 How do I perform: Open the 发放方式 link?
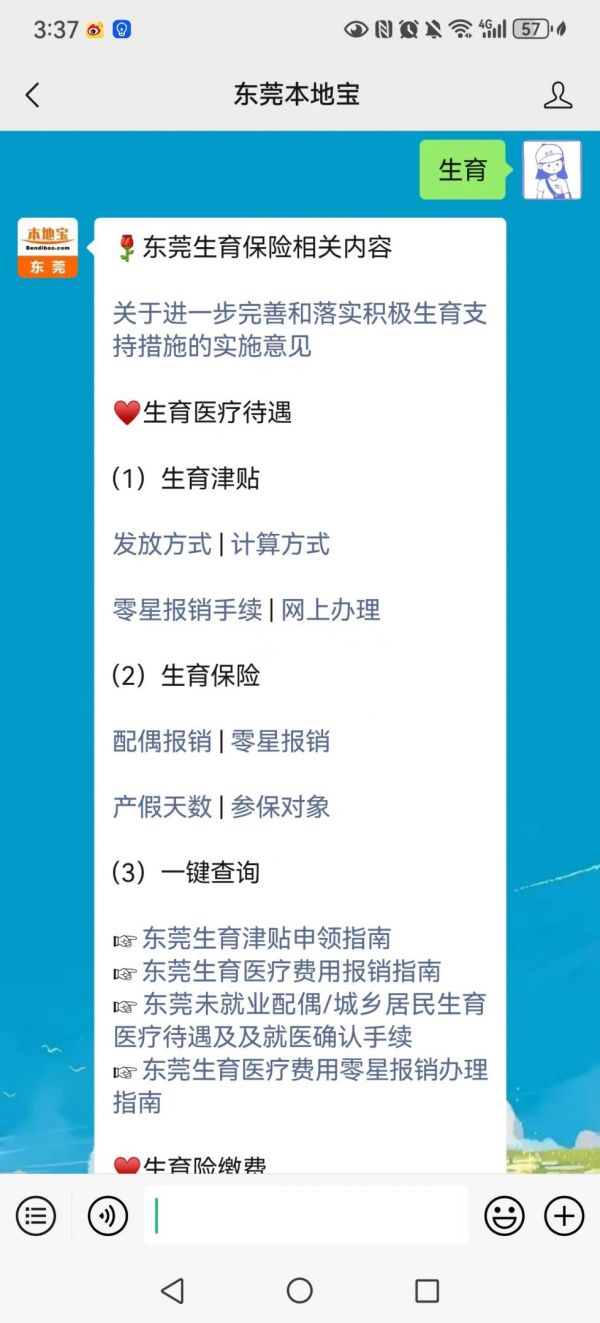(x=162, y=544)
